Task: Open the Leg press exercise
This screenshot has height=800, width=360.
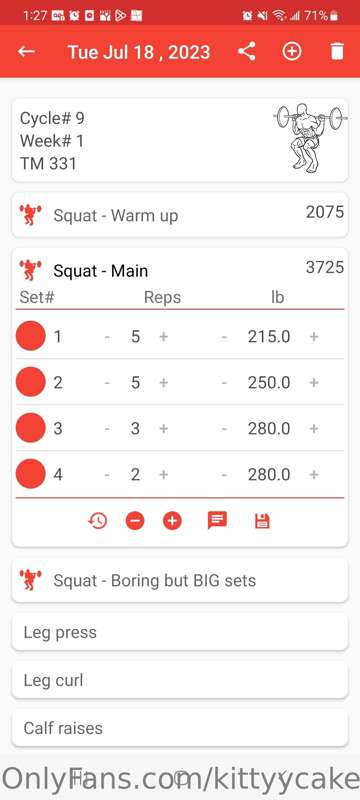Action: point(180,632)
